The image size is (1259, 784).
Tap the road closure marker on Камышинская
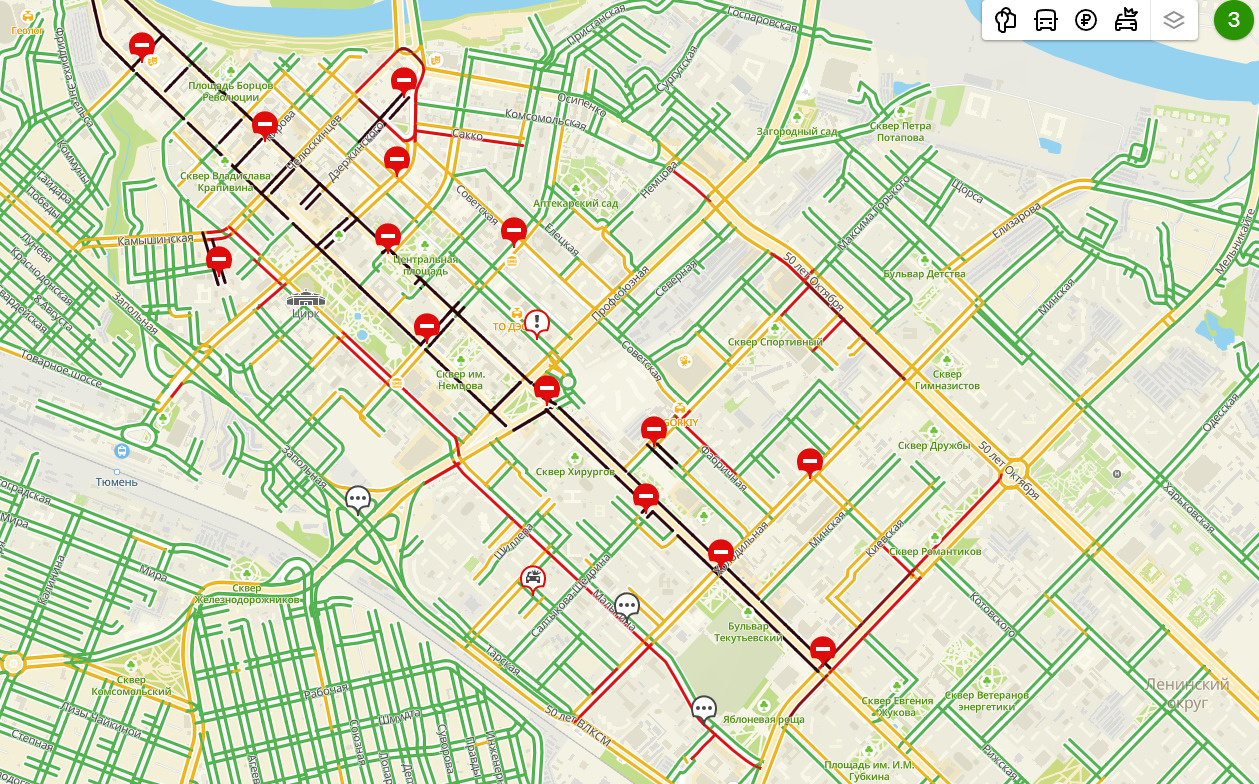219,258
